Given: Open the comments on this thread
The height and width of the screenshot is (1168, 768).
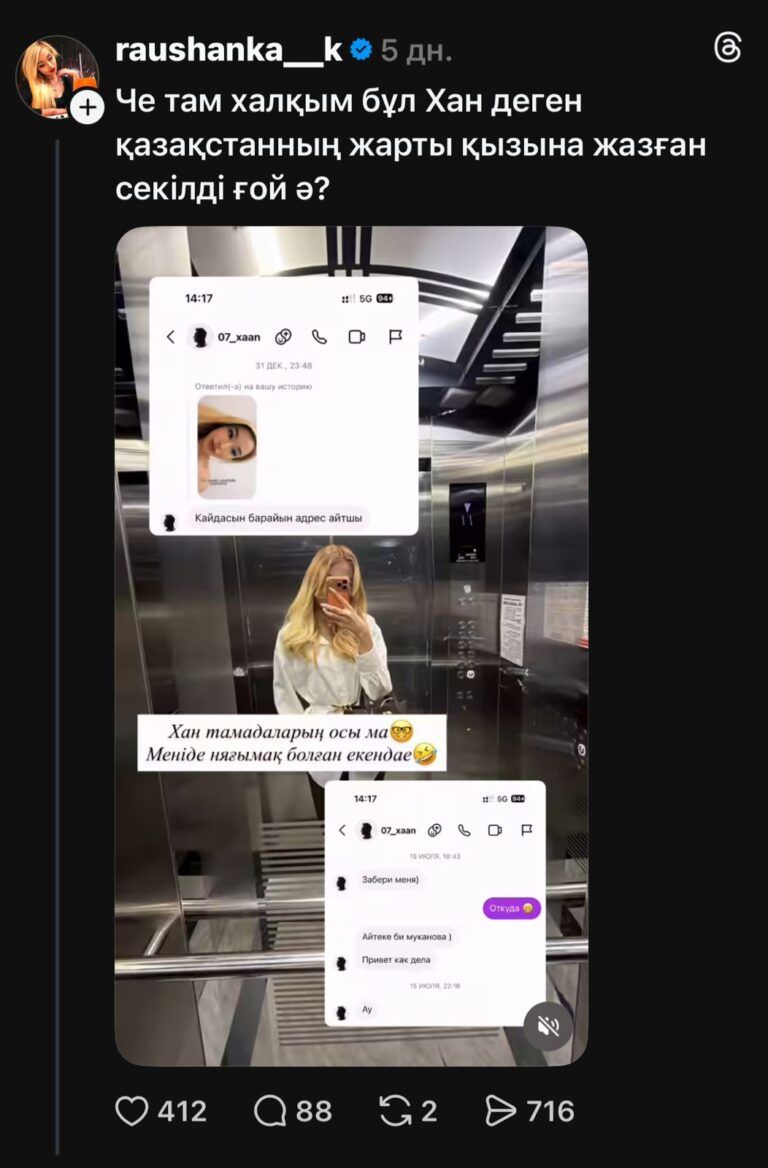Looking at the screenshot, I should 270,1110.
